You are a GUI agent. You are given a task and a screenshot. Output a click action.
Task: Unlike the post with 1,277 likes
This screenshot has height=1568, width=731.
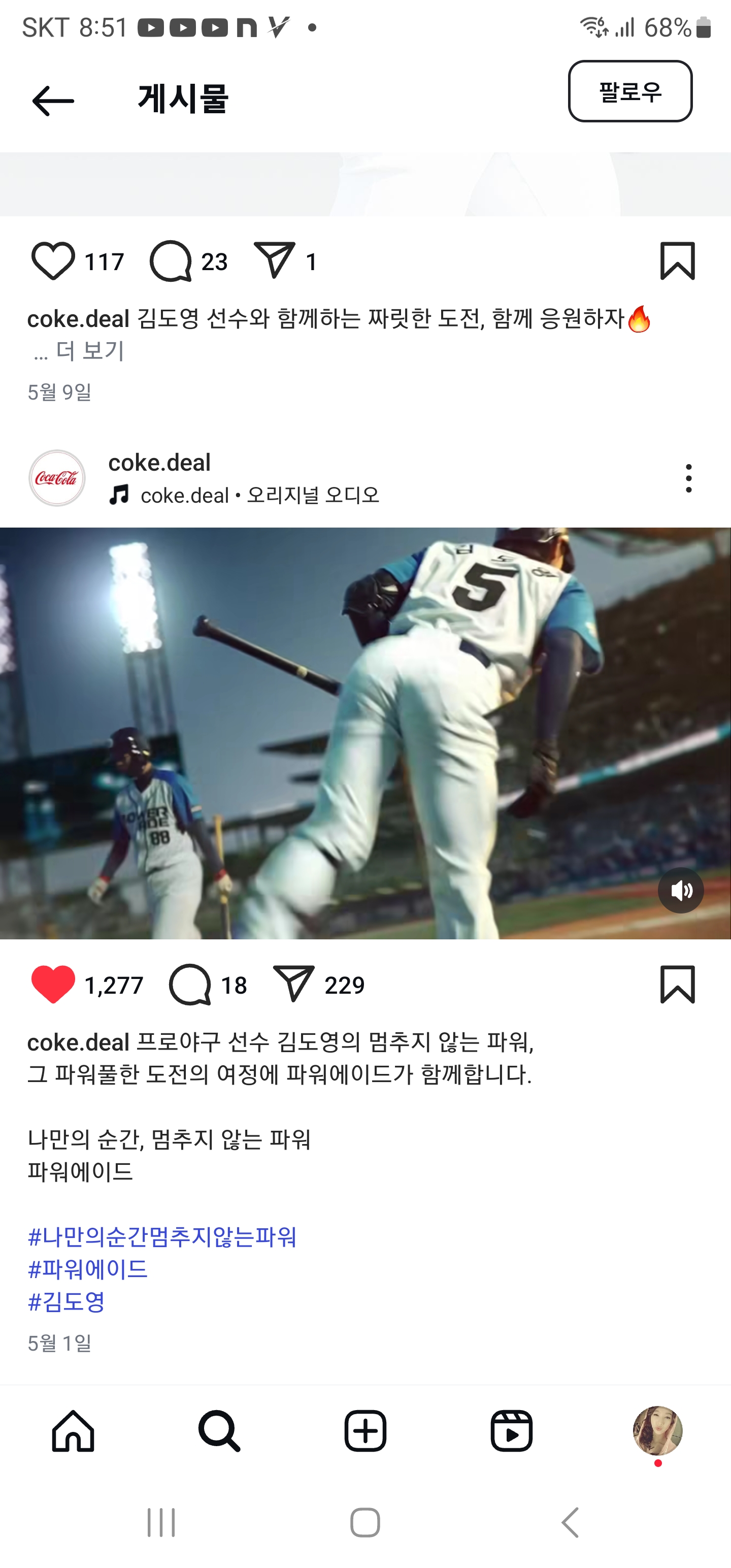coord(53,984)
